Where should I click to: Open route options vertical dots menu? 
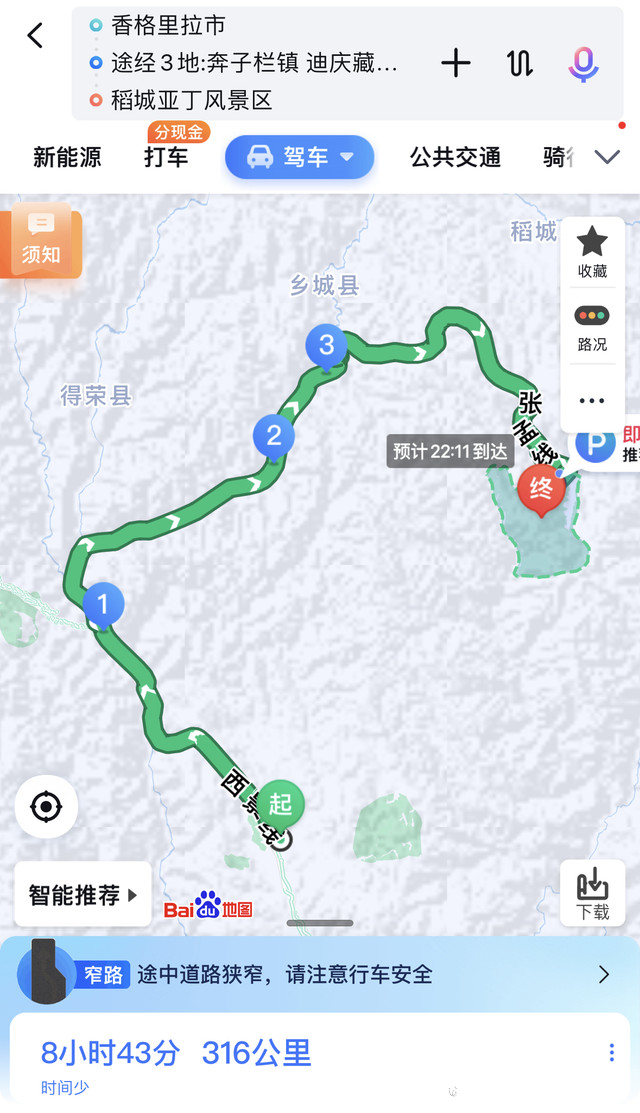(612, 1053)
